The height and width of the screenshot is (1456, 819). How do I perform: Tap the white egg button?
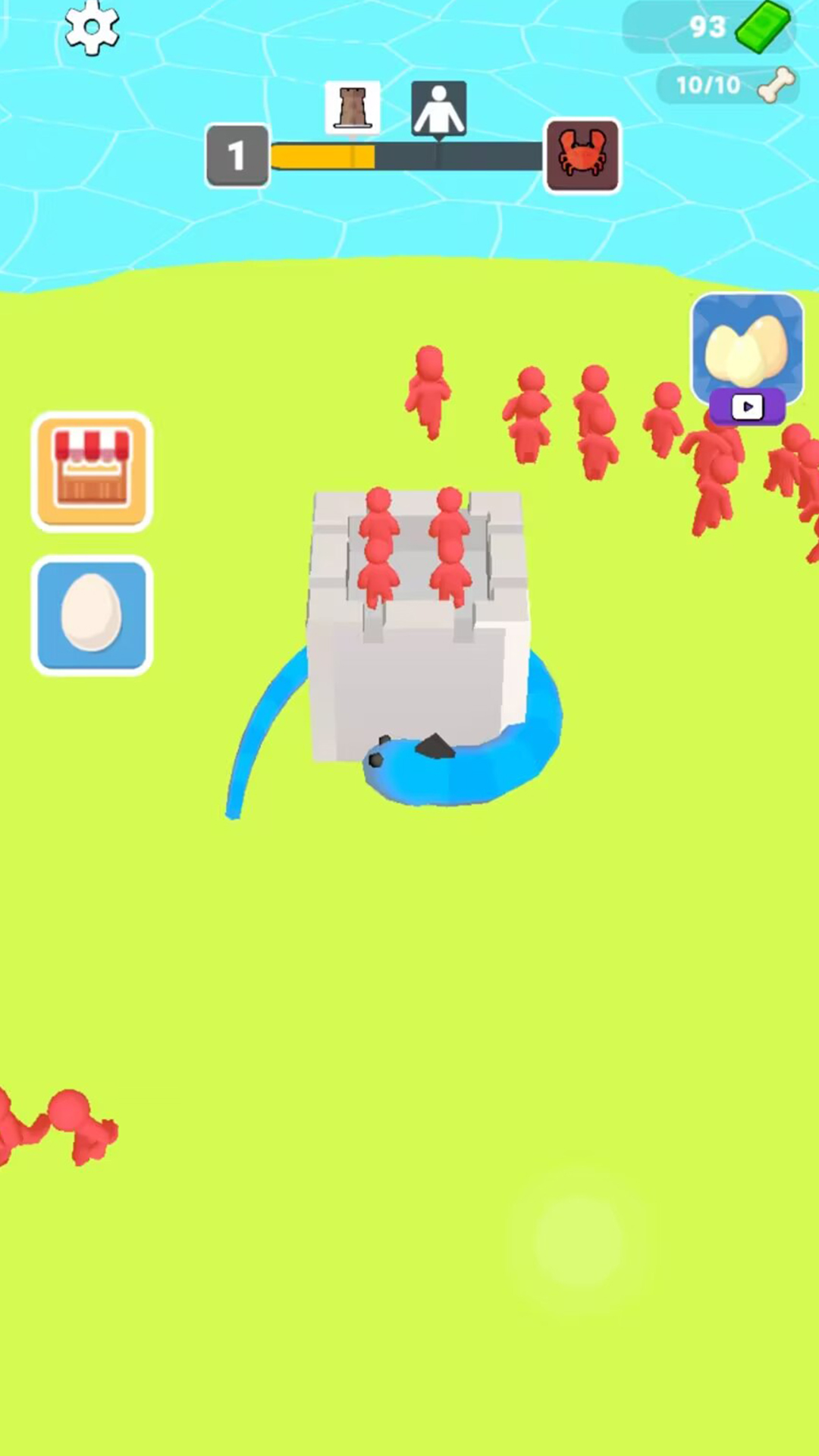tap(92, 615)
